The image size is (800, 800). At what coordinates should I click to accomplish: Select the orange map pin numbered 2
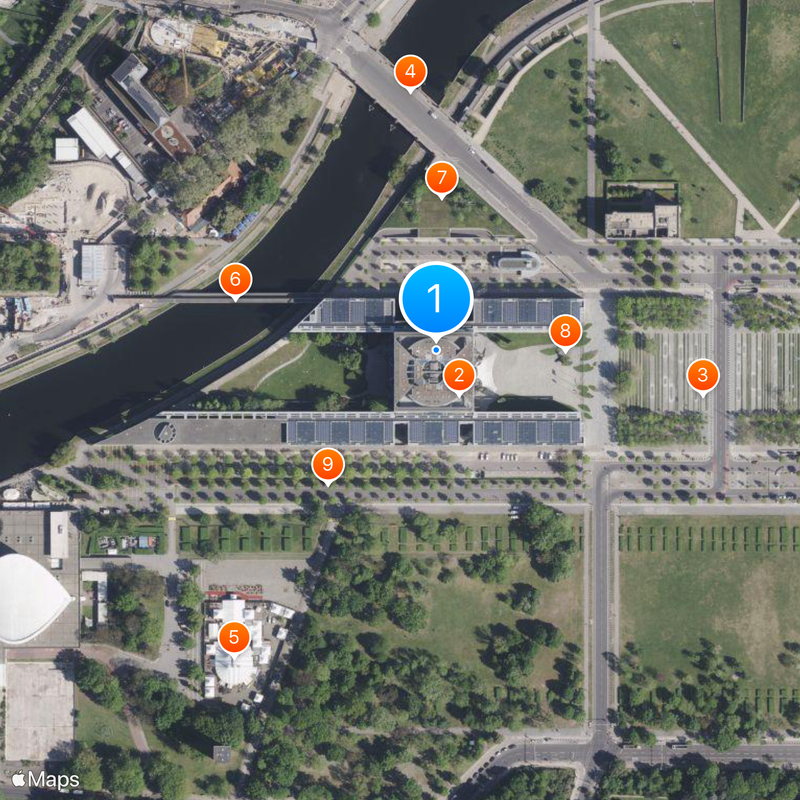459,376
